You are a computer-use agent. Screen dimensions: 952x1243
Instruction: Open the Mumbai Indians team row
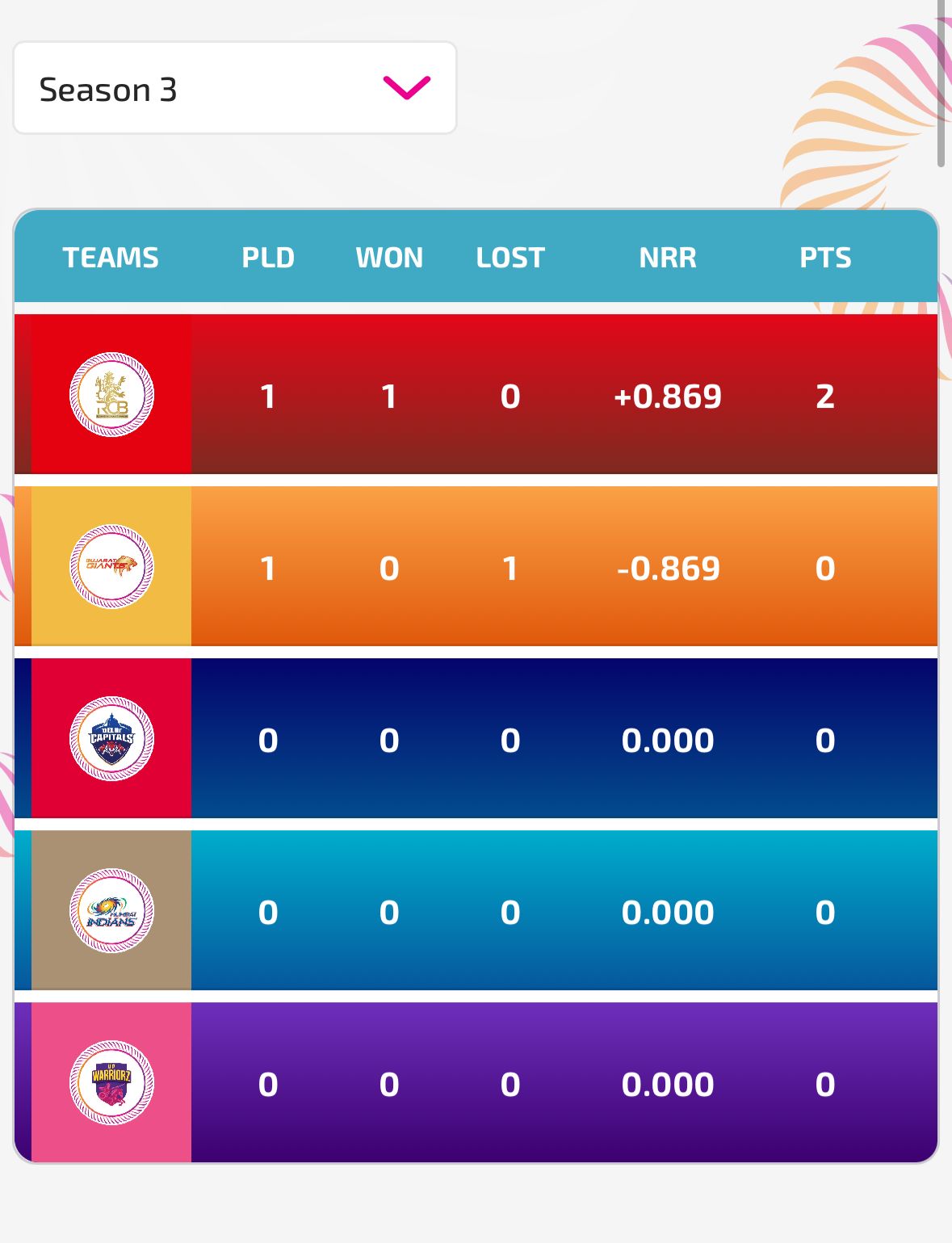pyautogui.click(x=111, y=910)
